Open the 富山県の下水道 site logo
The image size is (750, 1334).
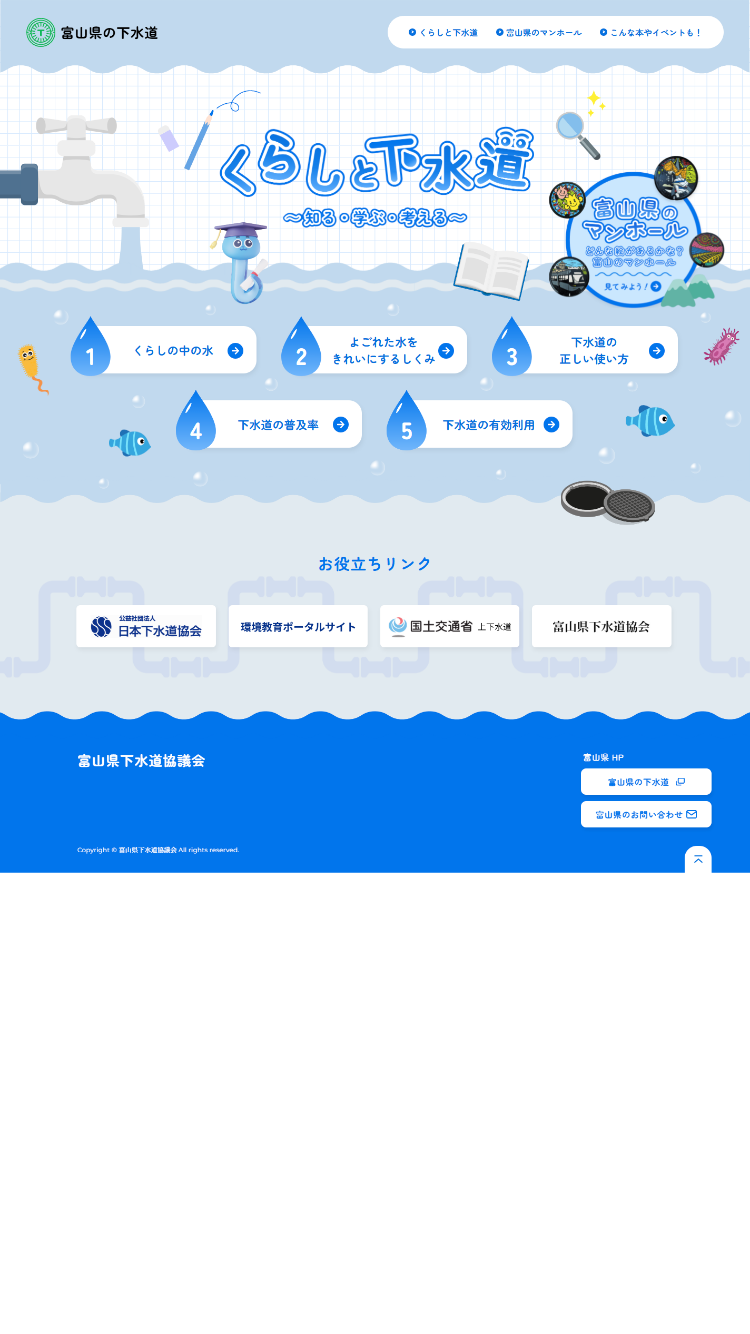coord(92,33)
